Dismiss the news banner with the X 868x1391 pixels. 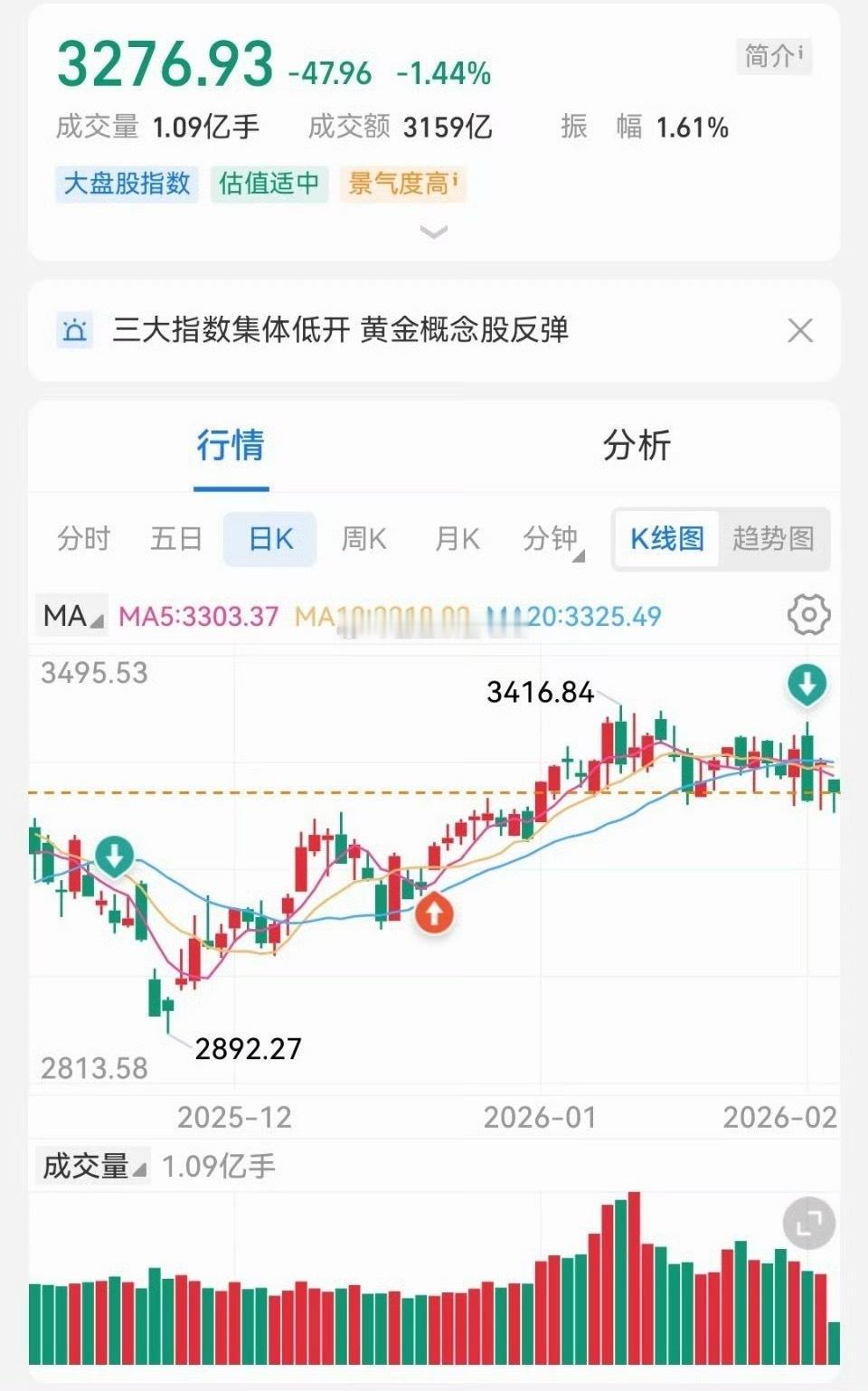[800, 329]
